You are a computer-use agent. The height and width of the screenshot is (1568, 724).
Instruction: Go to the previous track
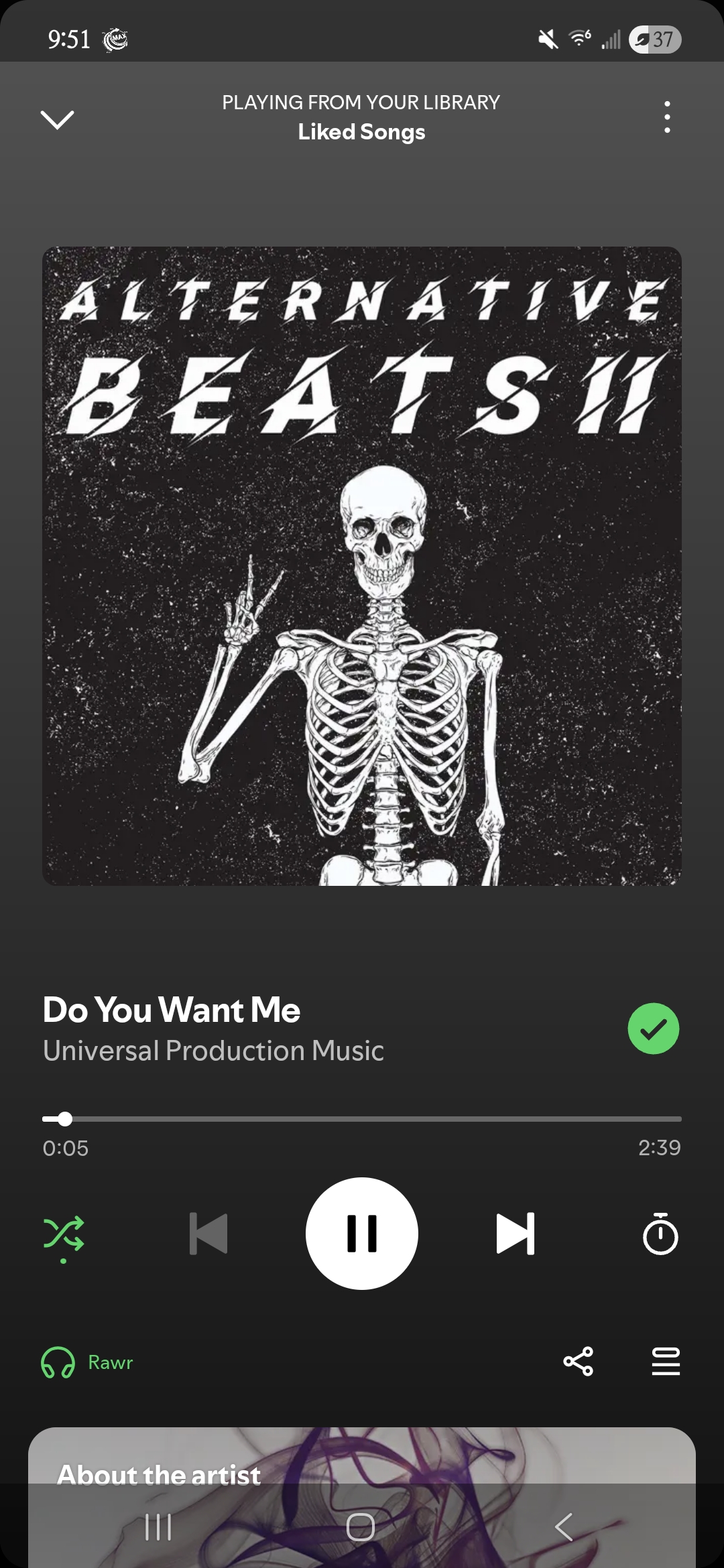(208, 1234)
